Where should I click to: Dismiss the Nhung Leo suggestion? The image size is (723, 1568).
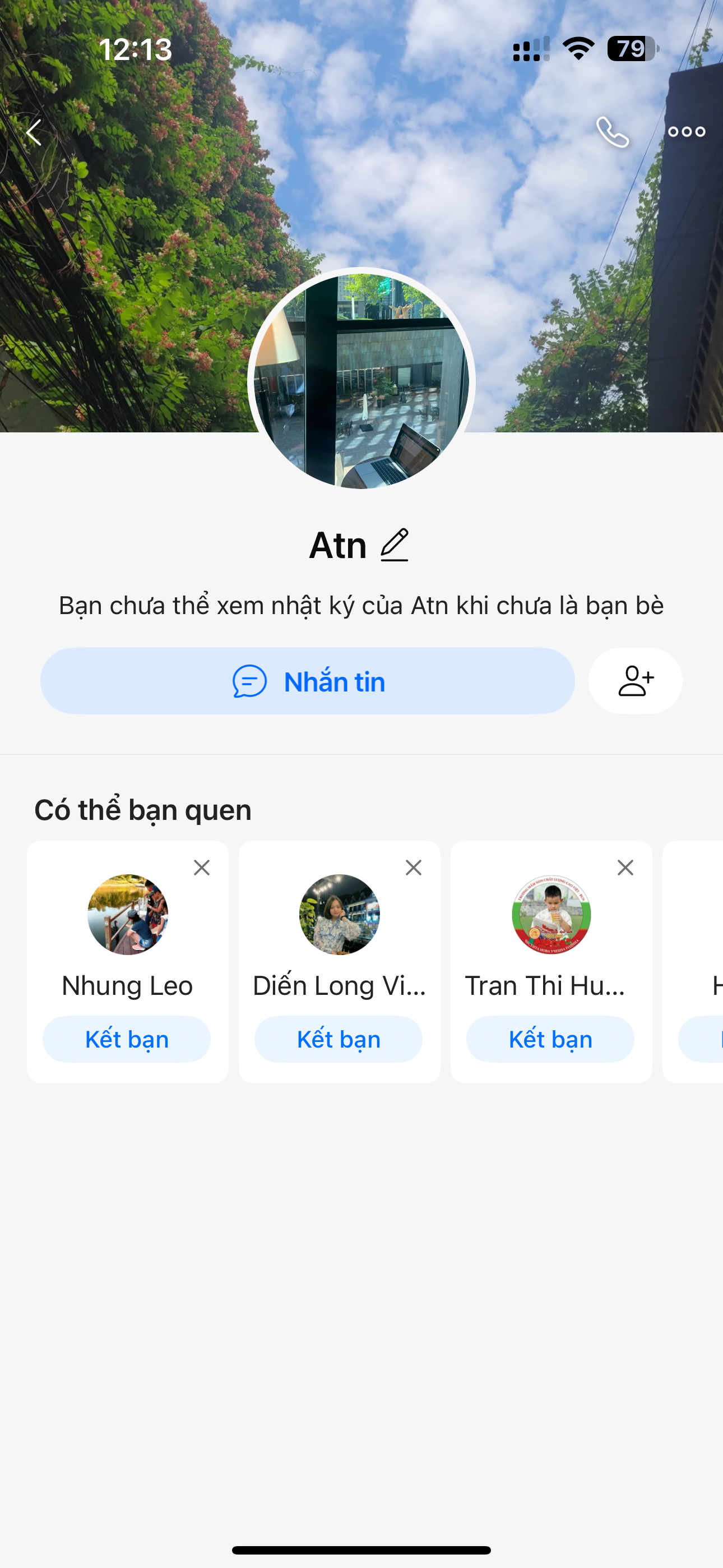pyautogui.click(x=201, y=868)
